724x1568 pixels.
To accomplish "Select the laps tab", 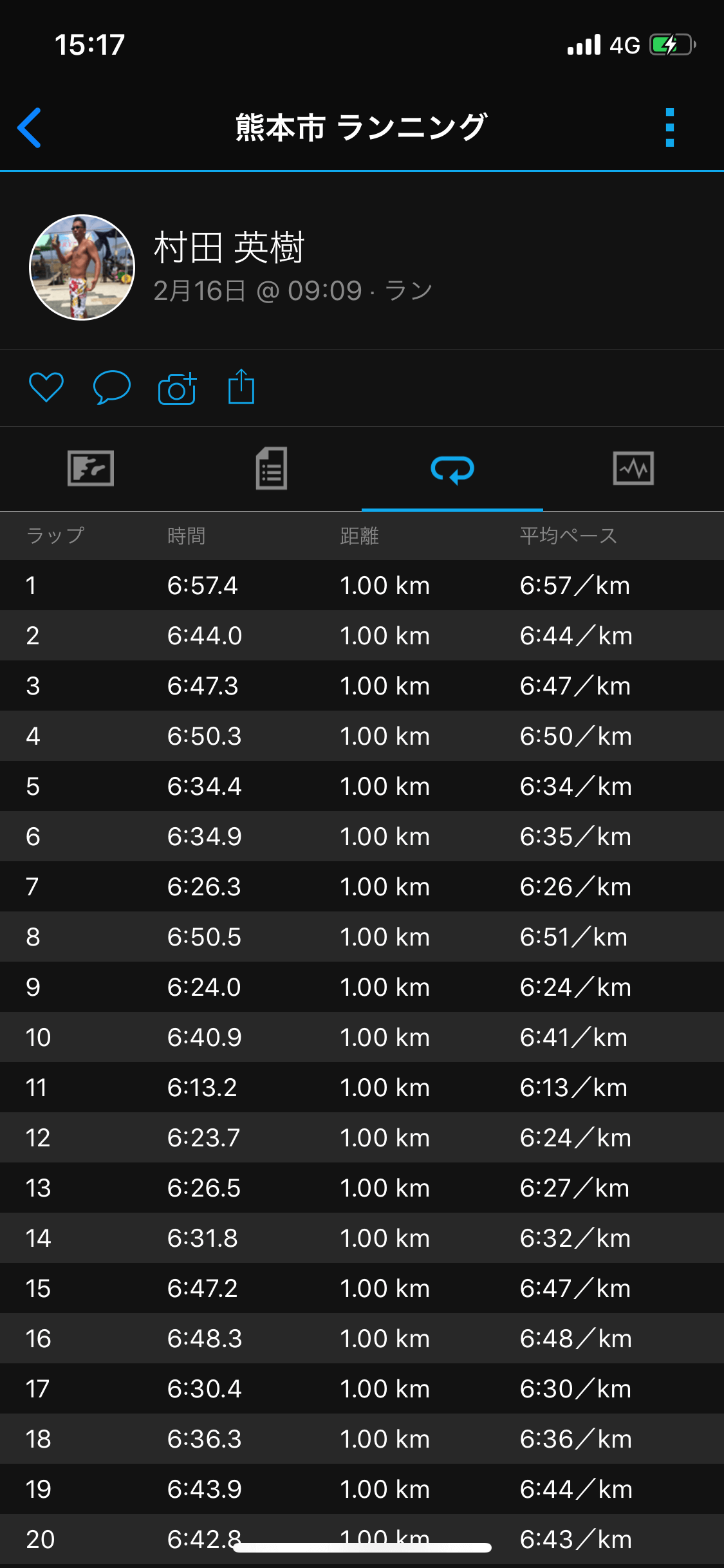I will pos(452,469).
